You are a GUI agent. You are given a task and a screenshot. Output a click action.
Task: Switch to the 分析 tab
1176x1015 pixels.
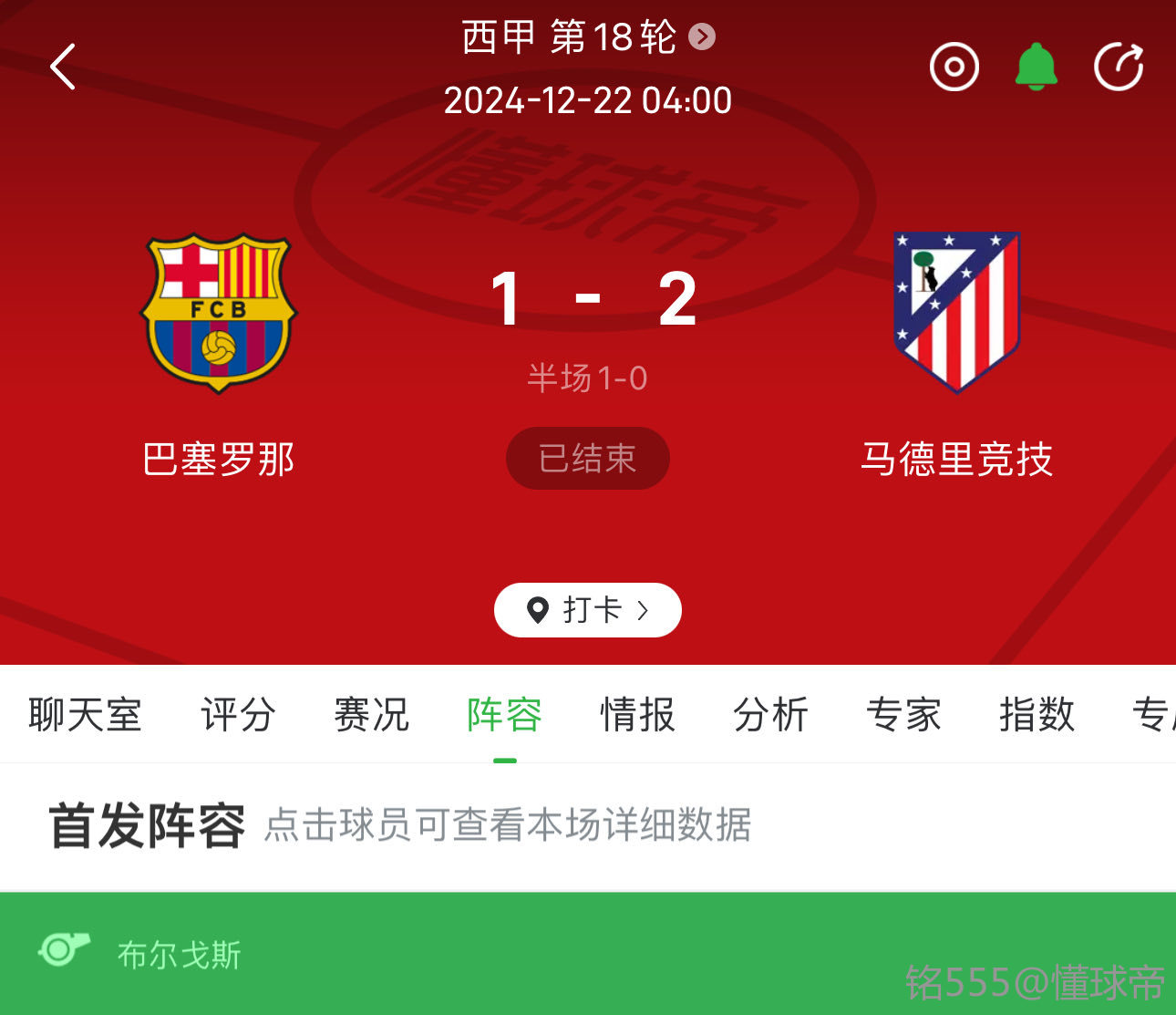[x=770, y=714]
